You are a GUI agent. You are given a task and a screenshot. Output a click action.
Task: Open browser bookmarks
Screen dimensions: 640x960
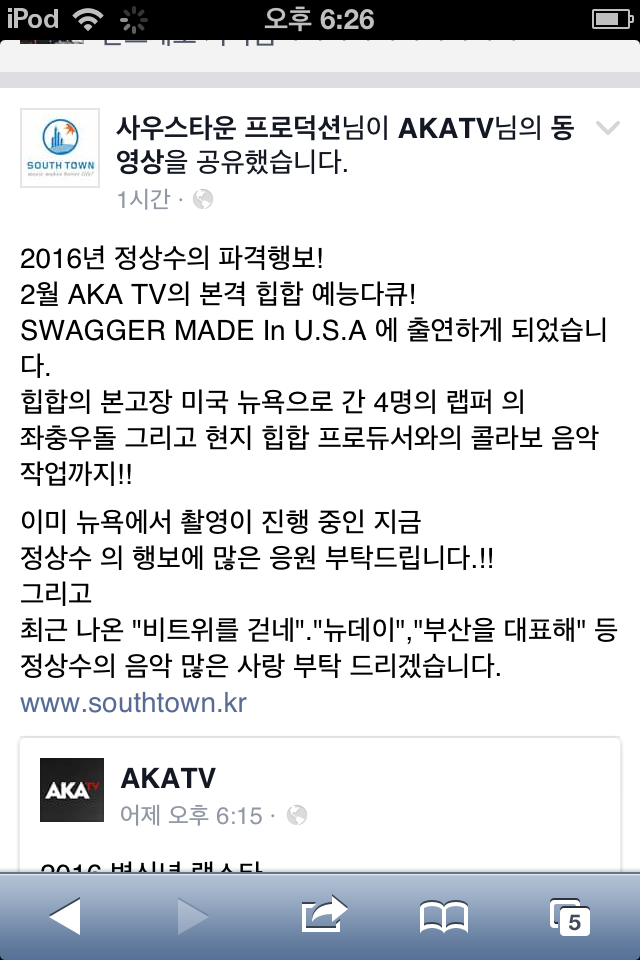[x=443, y=916]
